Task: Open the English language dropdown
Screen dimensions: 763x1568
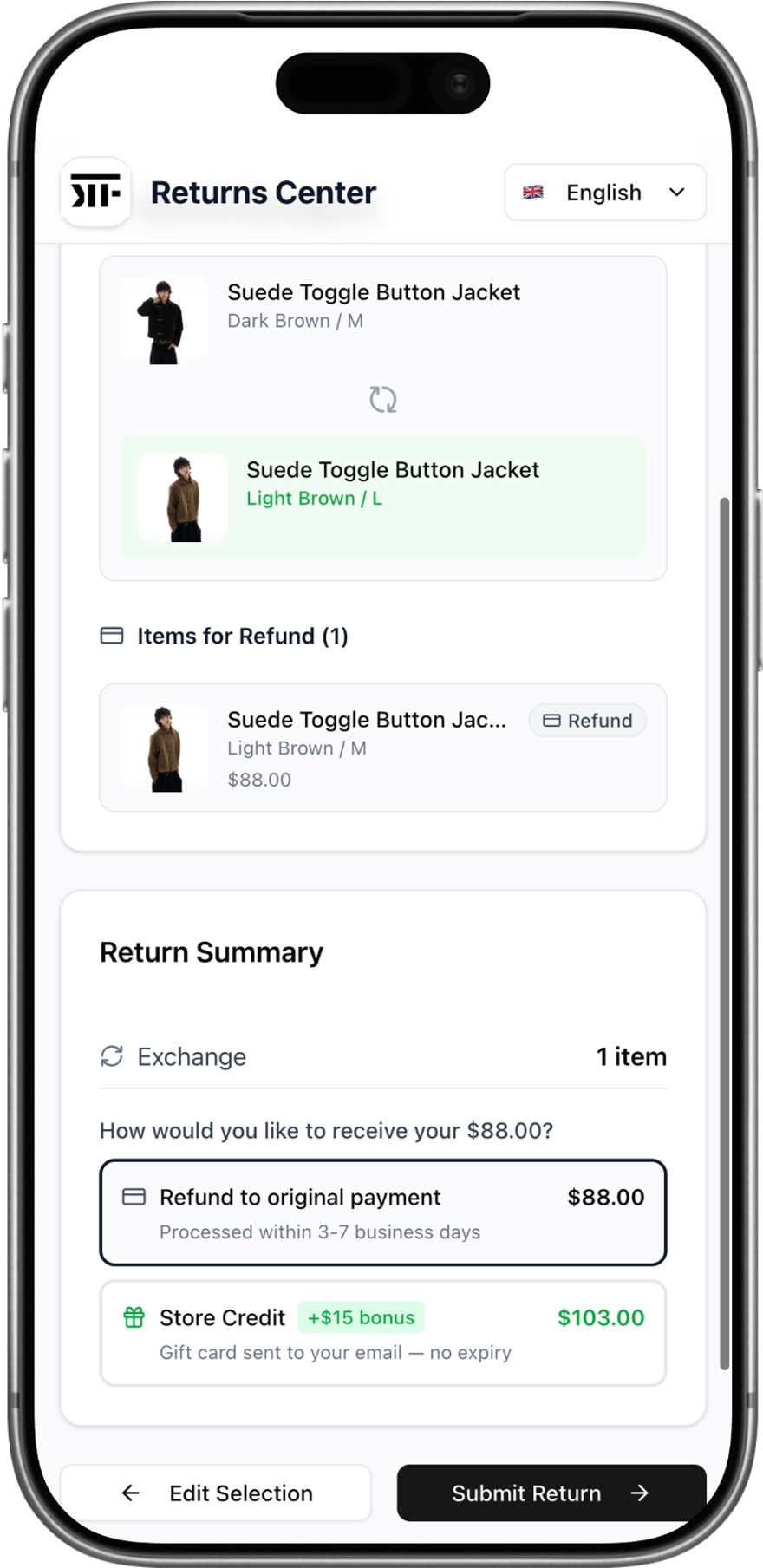Action: coord(604,193)
